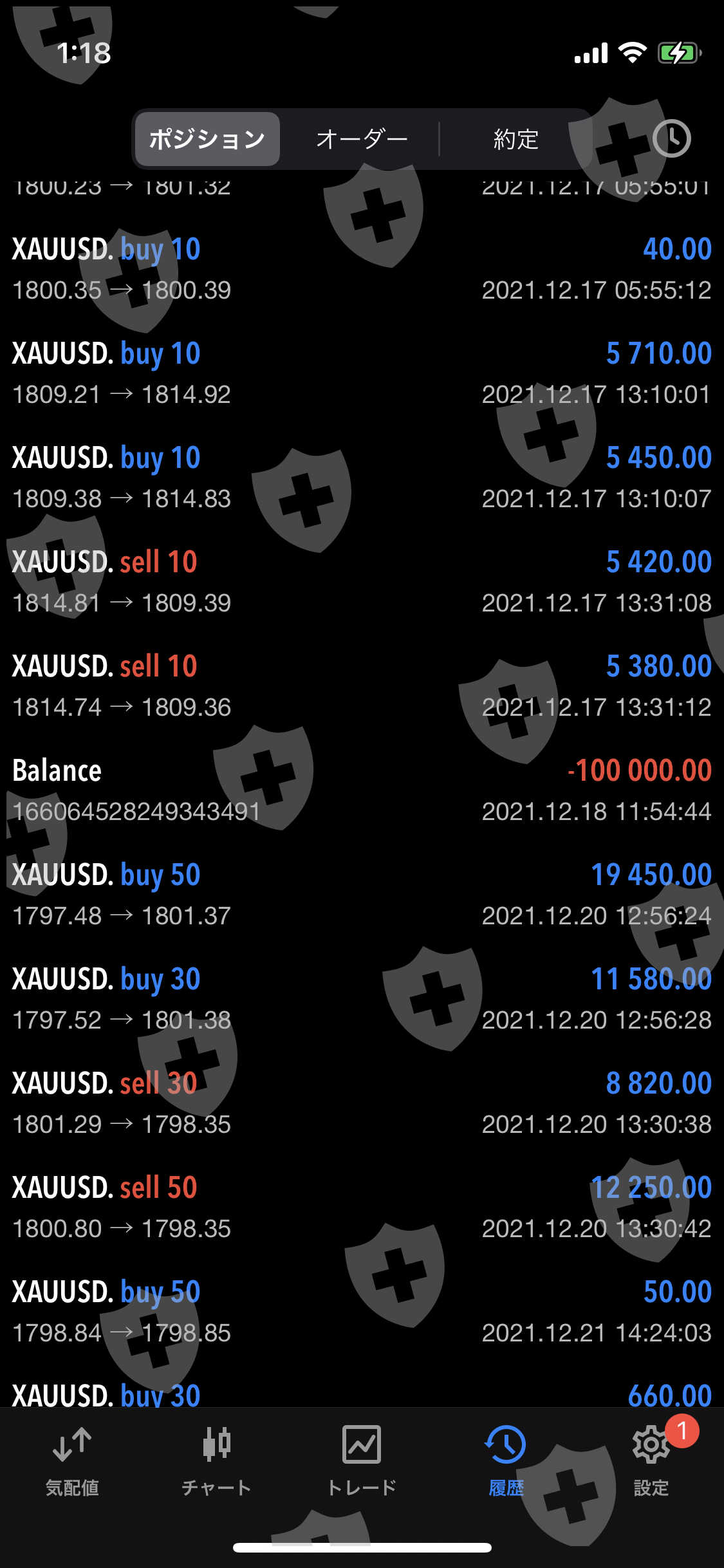This screenshot has height=1568, width=724.
Task: Switch to the オーダー segment
Action: [x=362, y=139]
